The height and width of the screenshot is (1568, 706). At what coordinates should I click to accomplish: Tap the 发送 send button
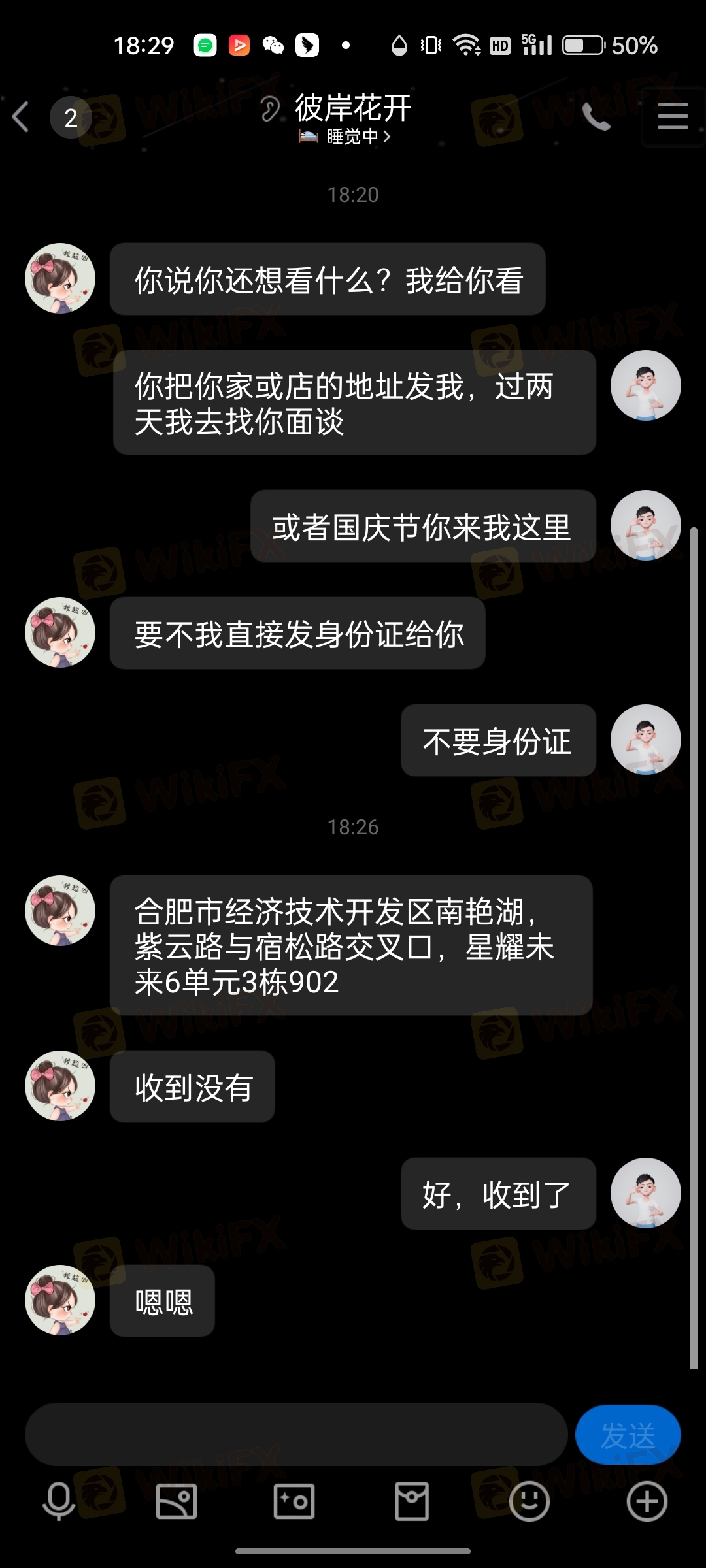(x=628, y=1434)
